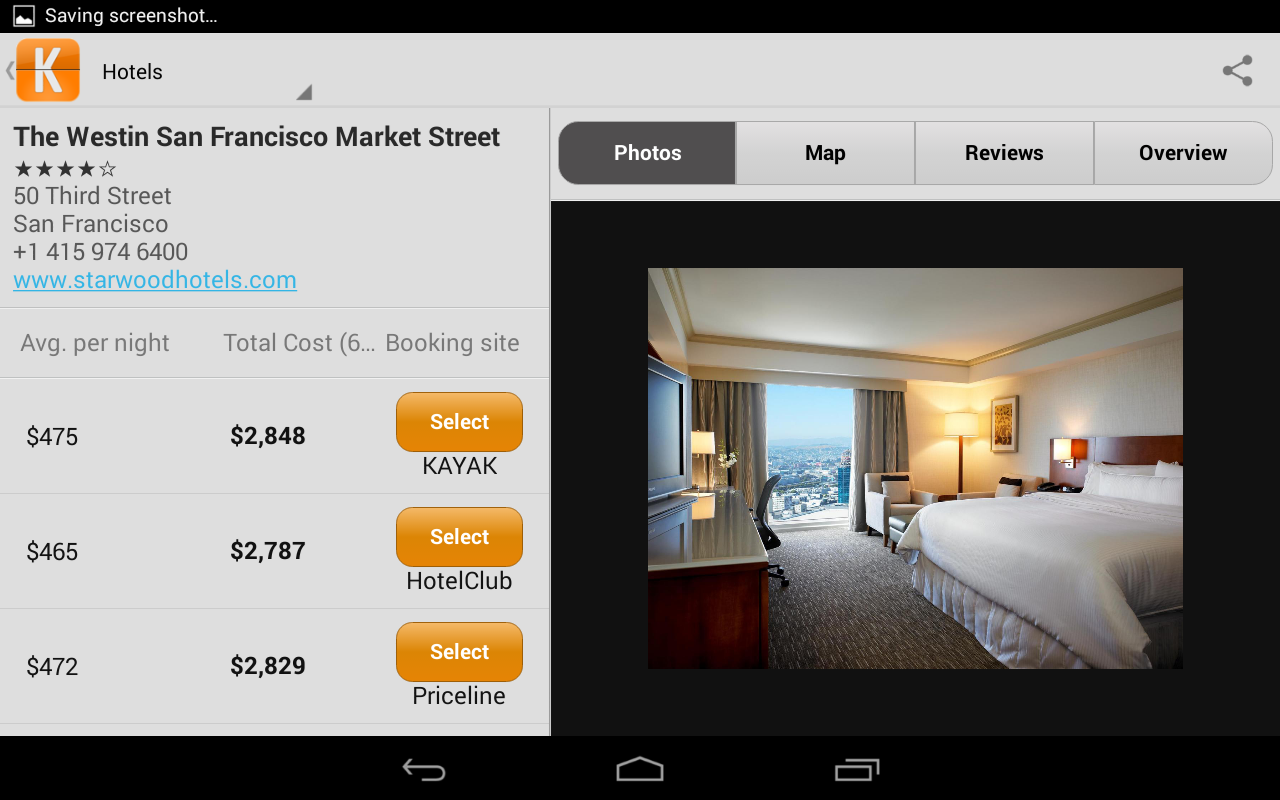
Task: Tap the system back button
Action: coord(424,769)
